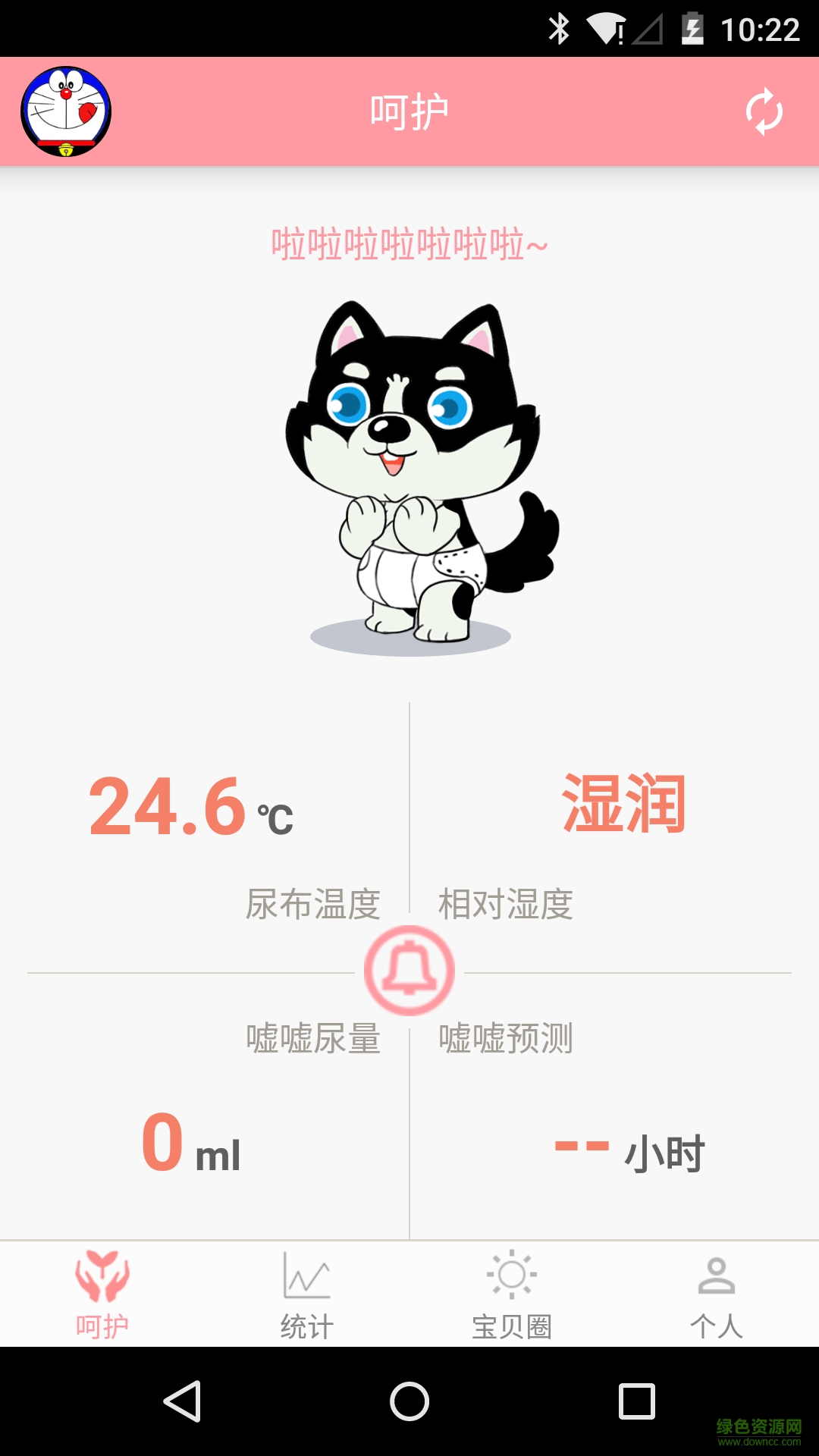The width and height of the screenshot is (819, 1456).
Task: Tap the system back button
Action: (x=182, y=1401)
